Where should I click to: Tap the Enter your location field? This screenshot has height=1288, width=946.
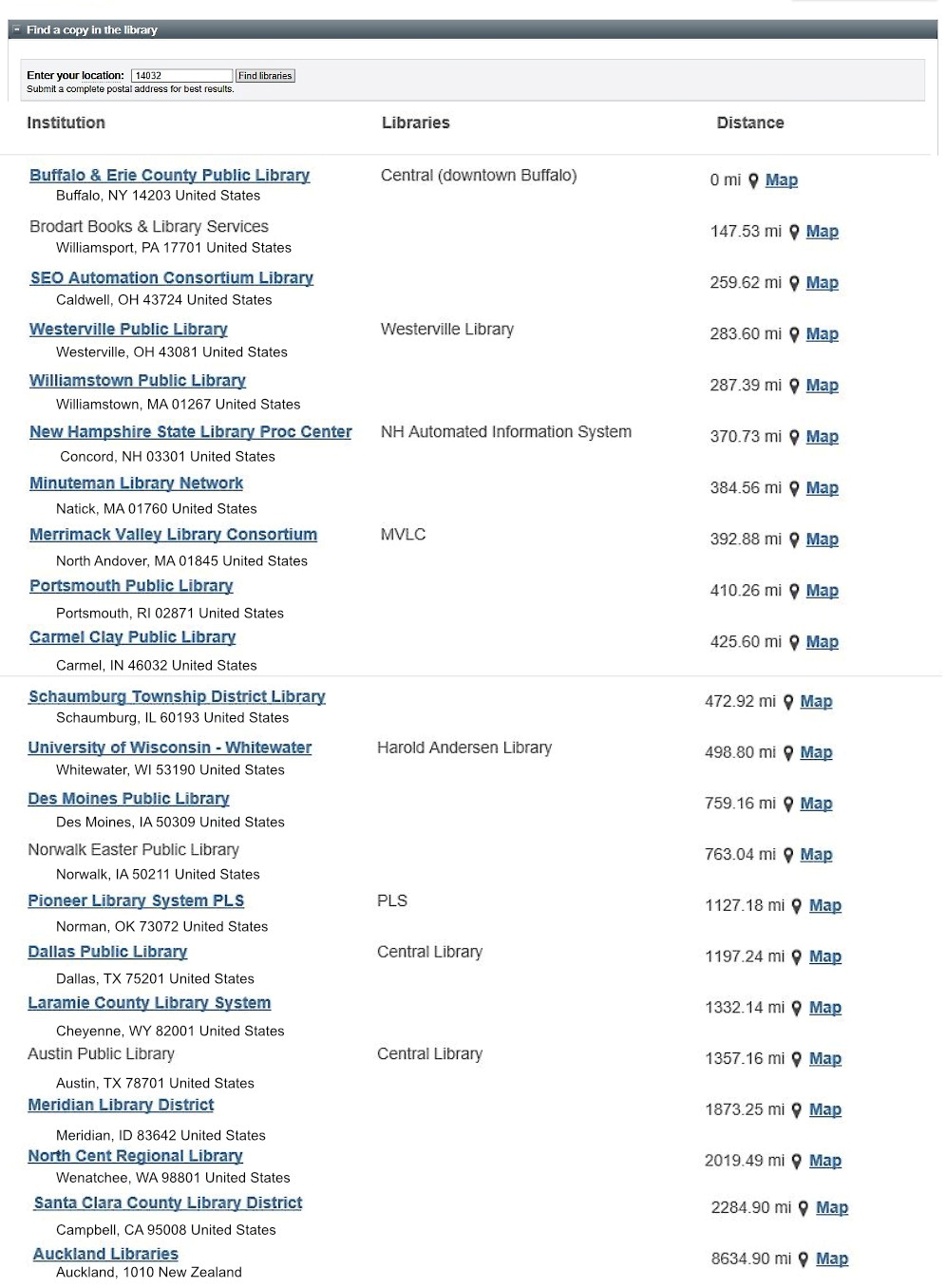coord(181,75)
